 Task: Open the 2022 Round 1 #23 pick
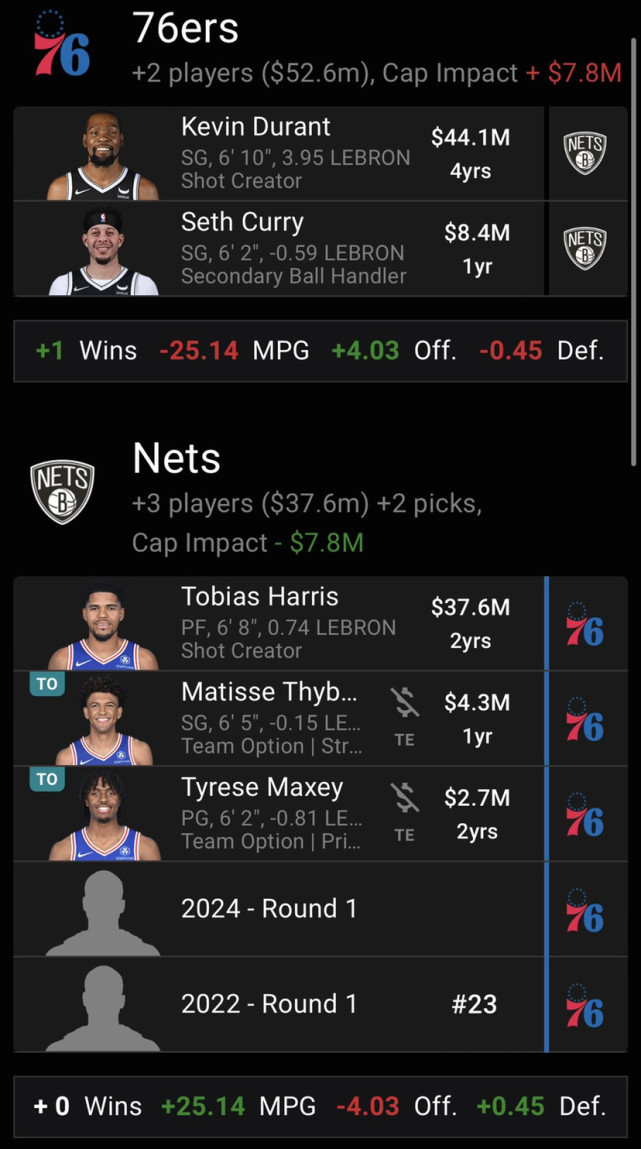point(280,1003)
